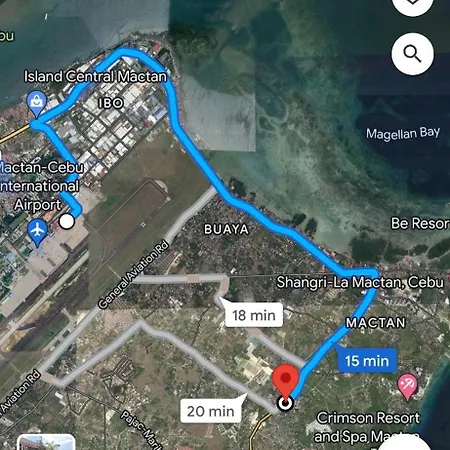This screenshot has height=450, width=450.
Task: Select the 20 min alternate route
Action: click(210, 411)
